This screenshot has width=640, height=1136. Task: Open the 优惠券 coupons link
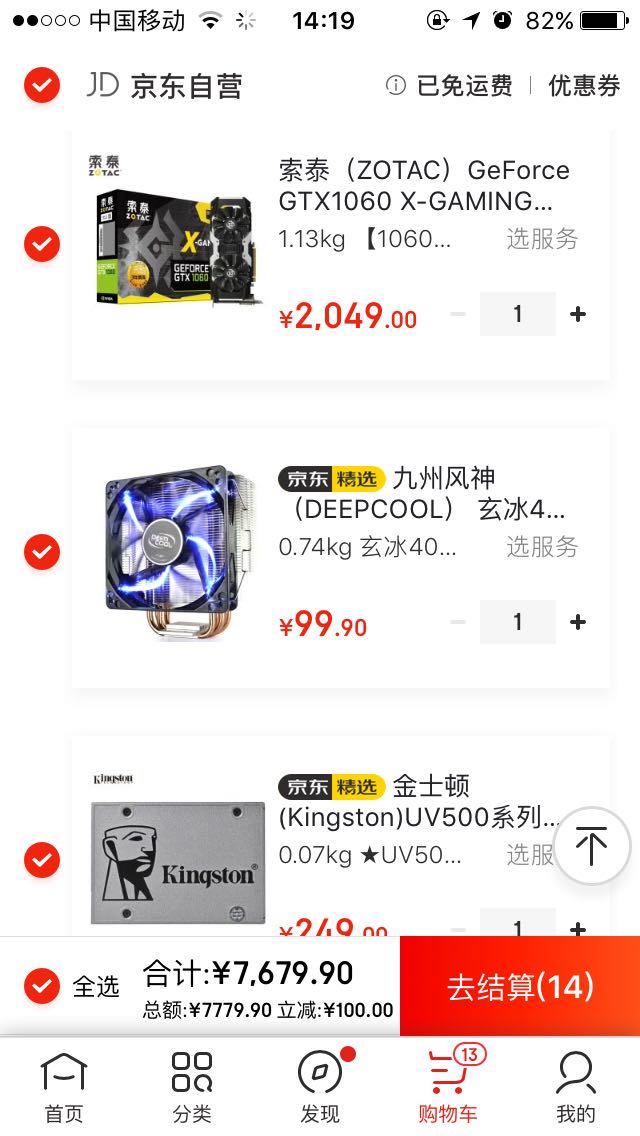[x=584, y=86]
